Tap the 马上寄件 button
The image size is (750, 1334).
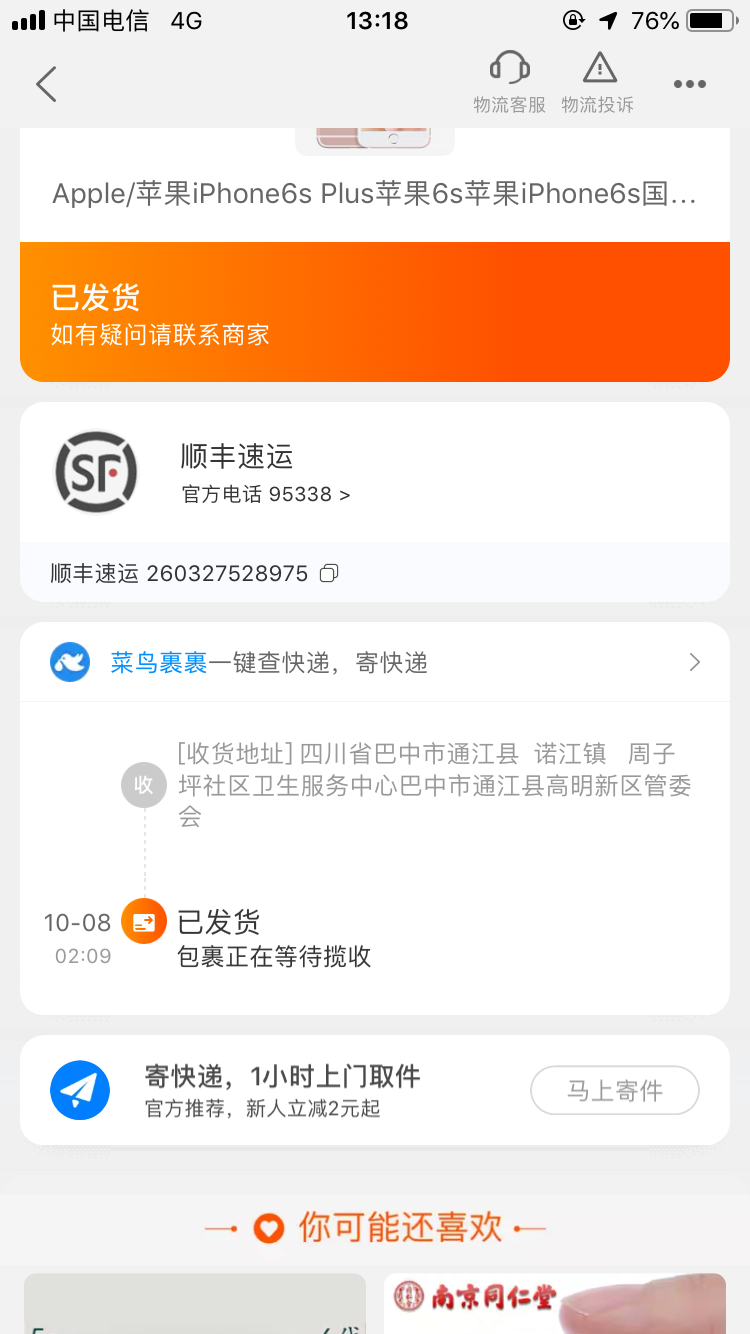pos(614,1091)
